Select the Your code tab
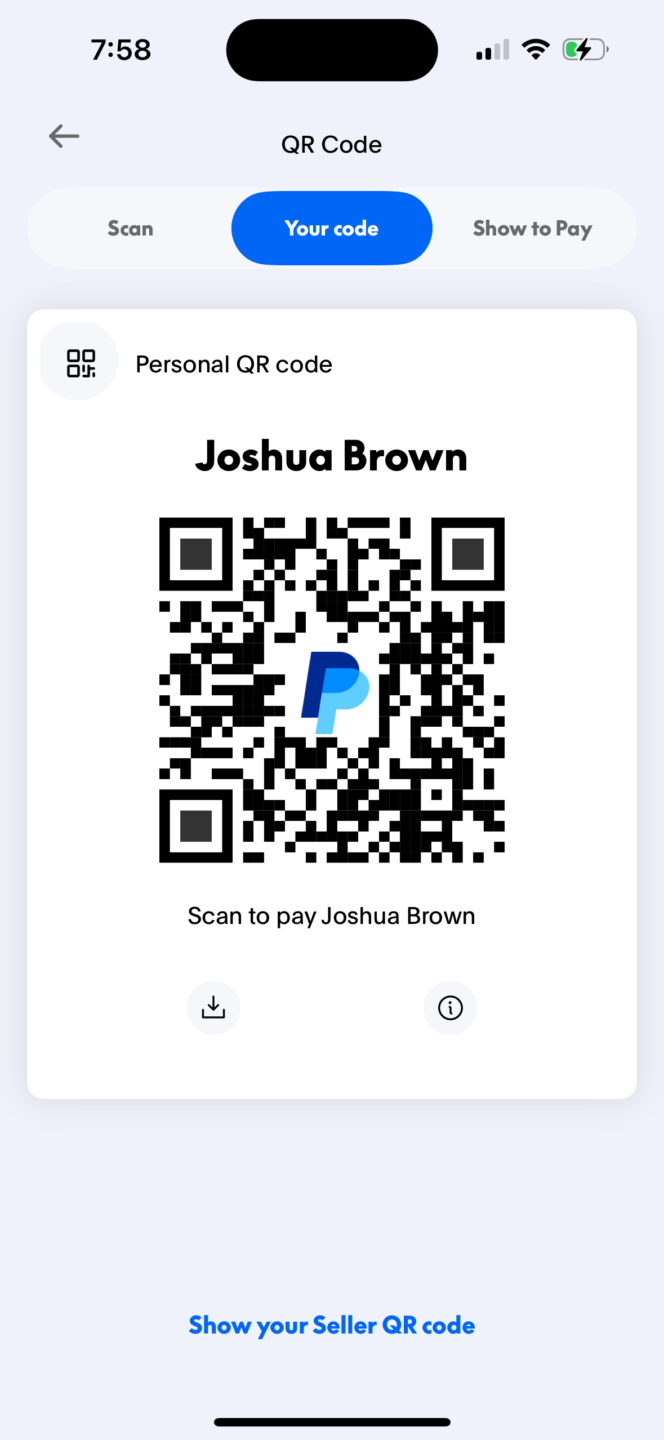Viewport: 664px width, 1440px height. 331,229
